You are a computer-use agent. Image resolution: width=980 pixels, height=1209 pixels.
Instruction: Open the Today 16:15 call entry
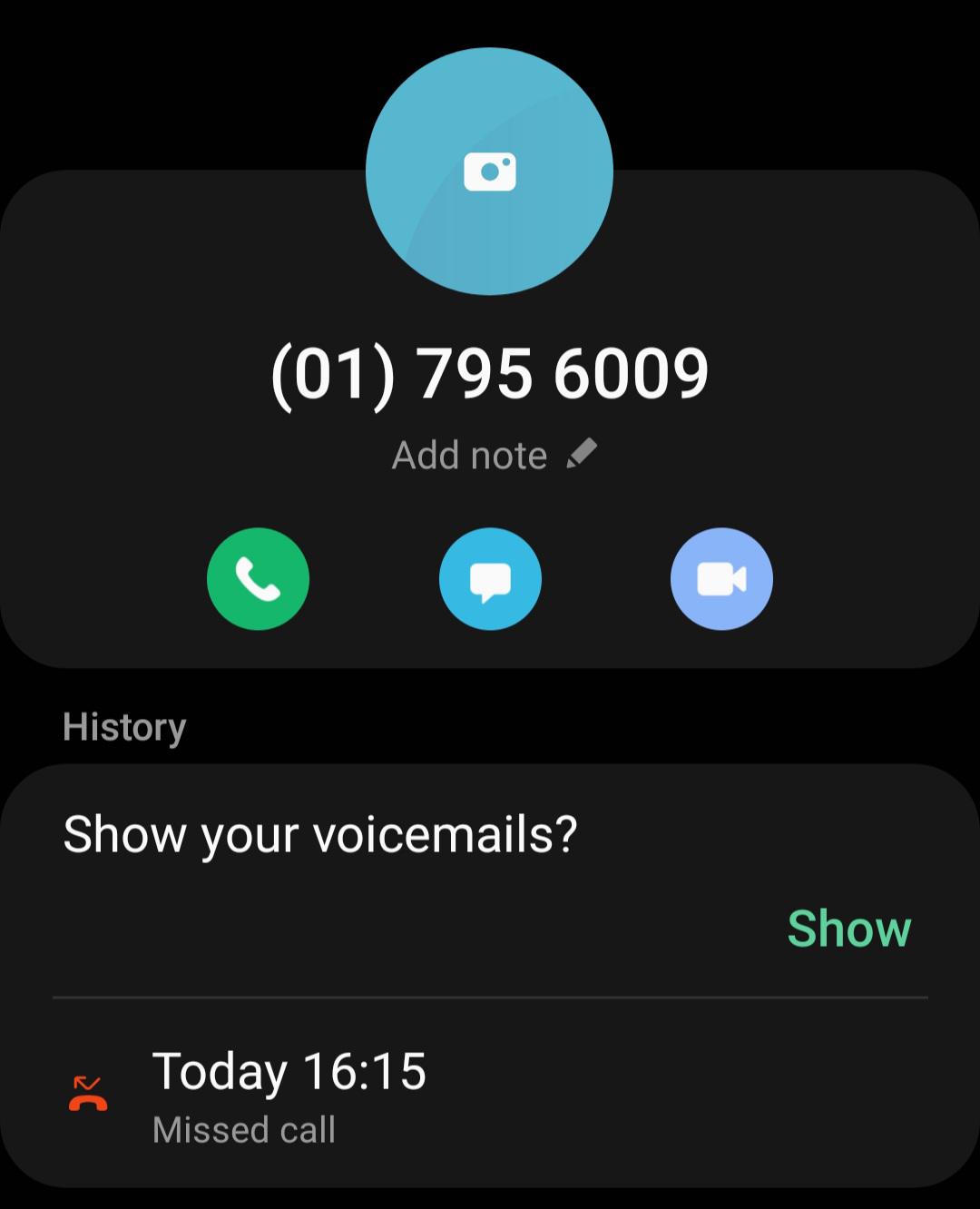[x=292, y=1071]
